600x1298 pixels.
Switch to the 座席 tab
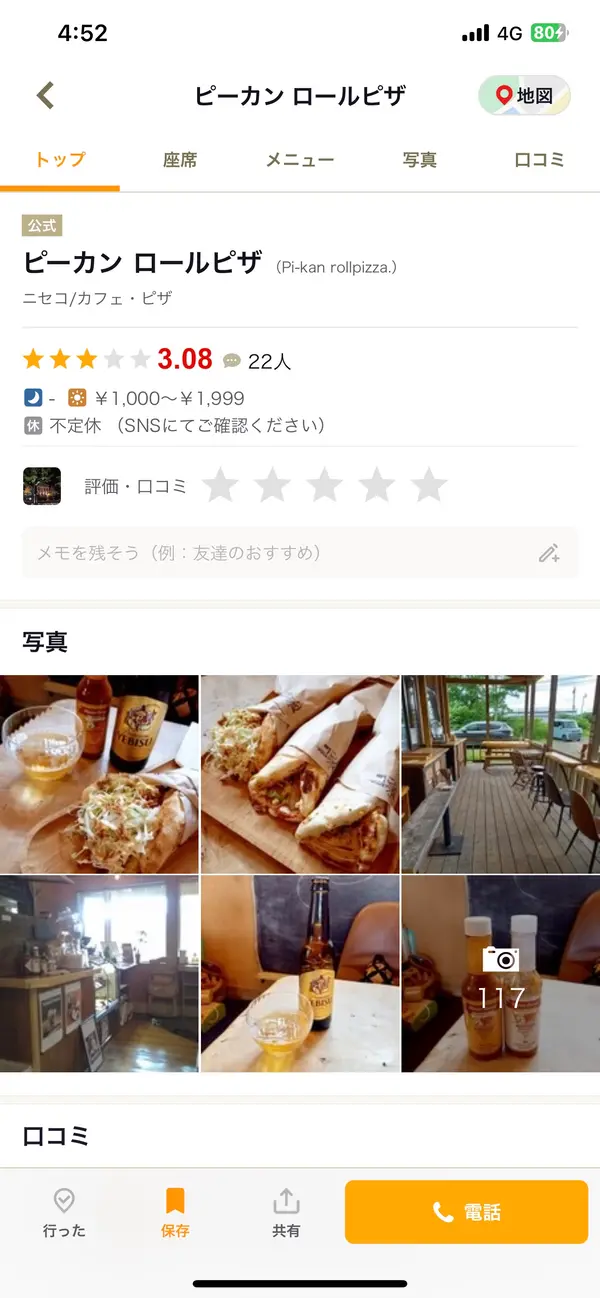coord(180,160)
